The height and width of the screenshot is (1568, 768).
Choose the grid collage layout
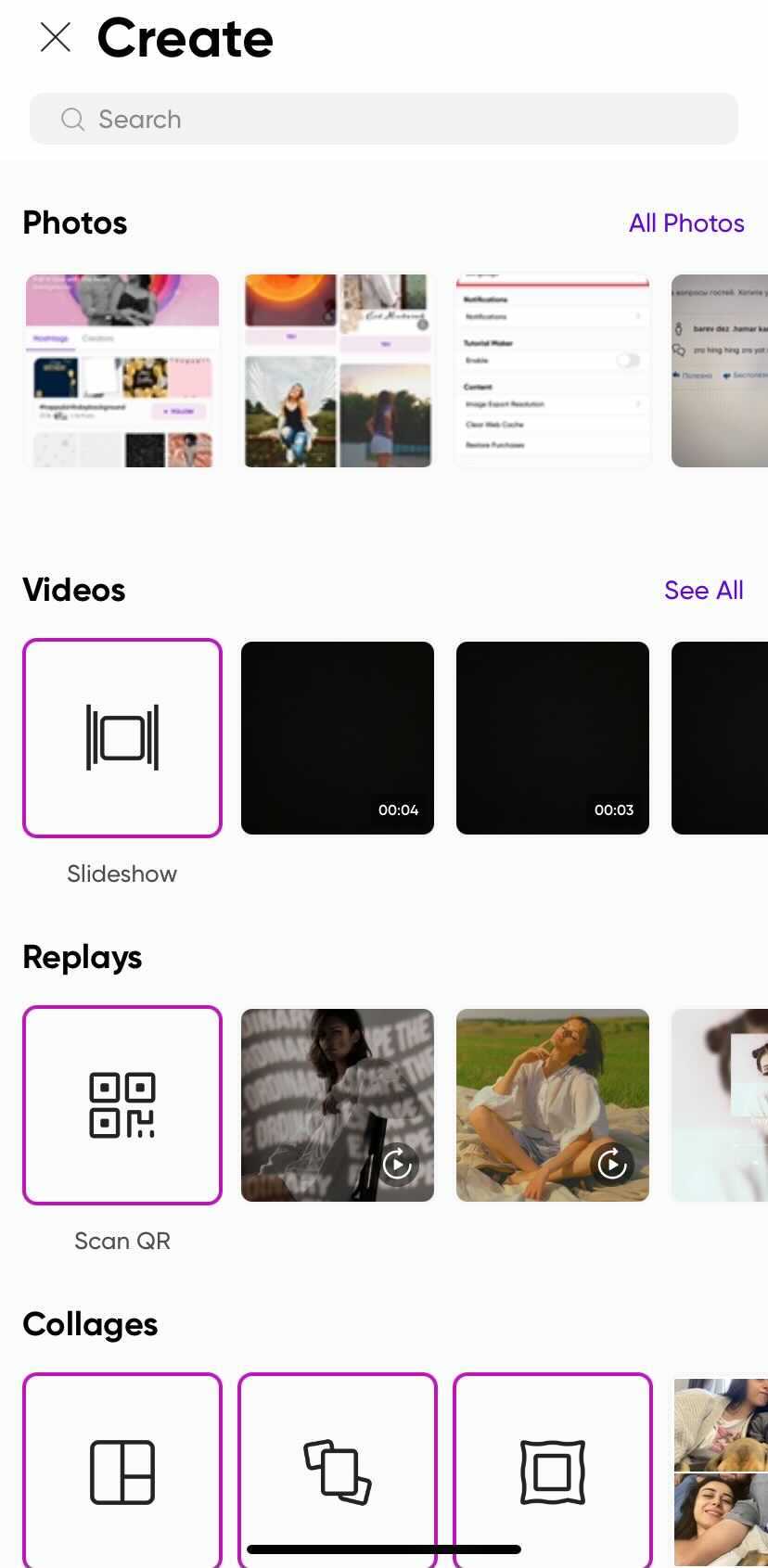[x=122, y=1471]
